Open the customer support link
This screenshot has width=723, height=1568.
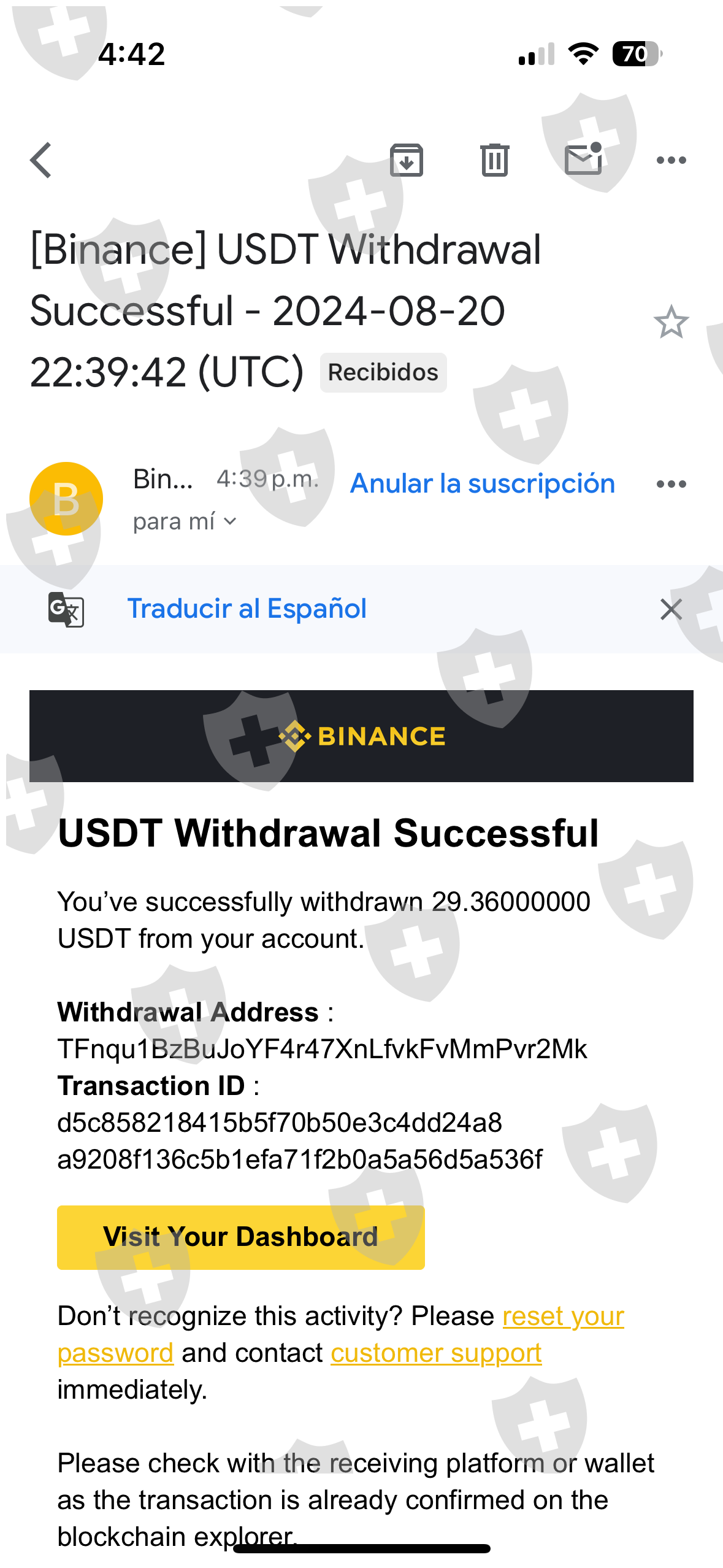point(436,1353)
